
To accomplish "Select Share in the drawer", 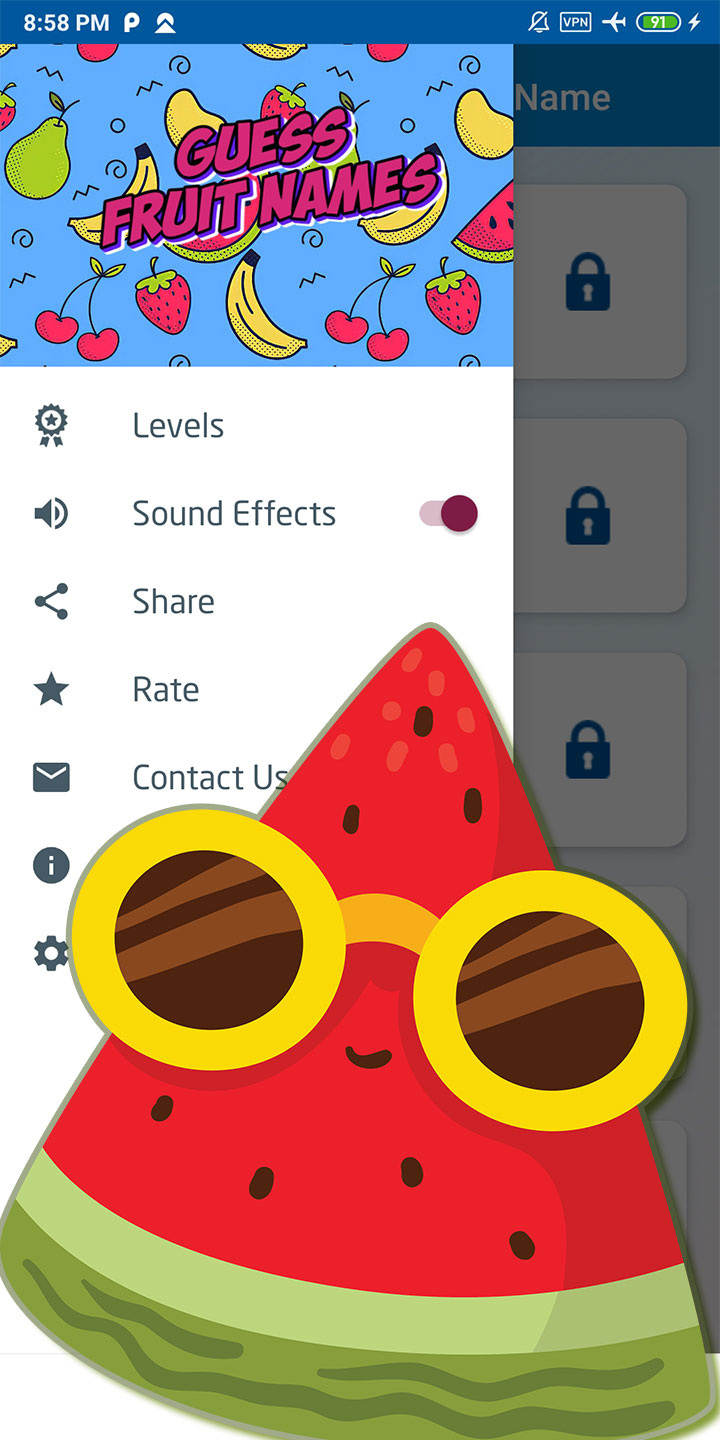I will tap(173, 602).
